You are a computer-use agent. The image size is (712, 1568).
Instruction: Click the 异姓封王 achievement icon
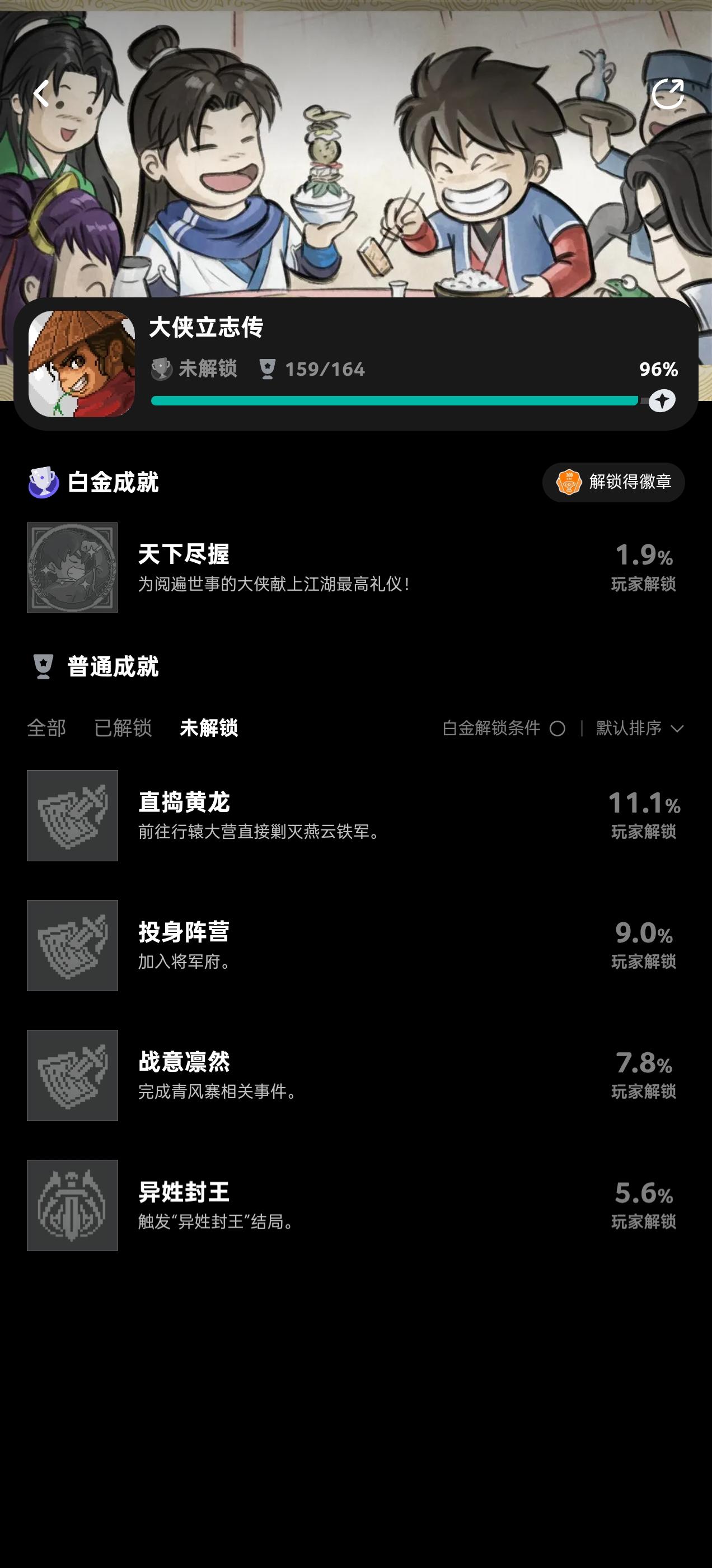72,1203
